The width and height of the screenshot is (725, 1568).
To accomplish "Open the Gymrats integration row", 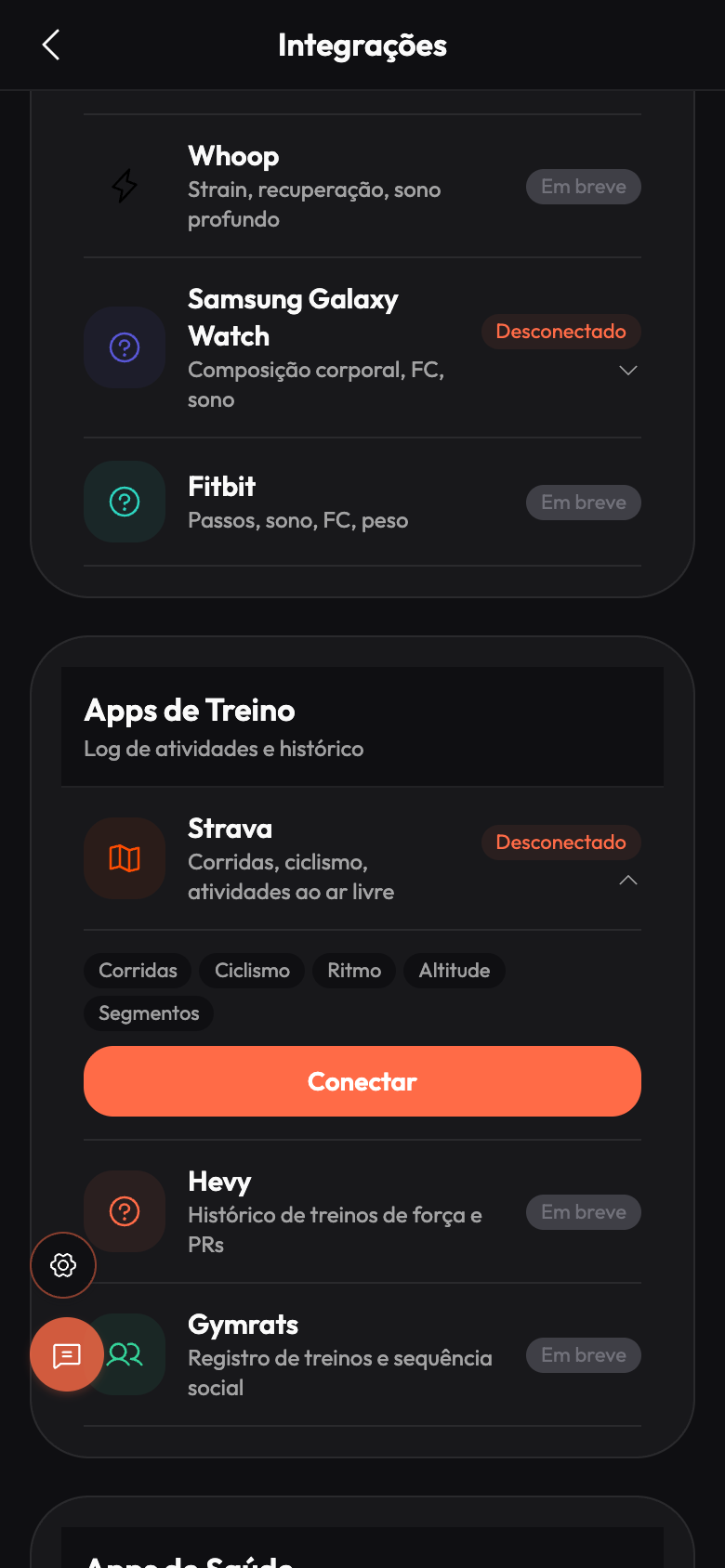I will (x=362, y=1355).
